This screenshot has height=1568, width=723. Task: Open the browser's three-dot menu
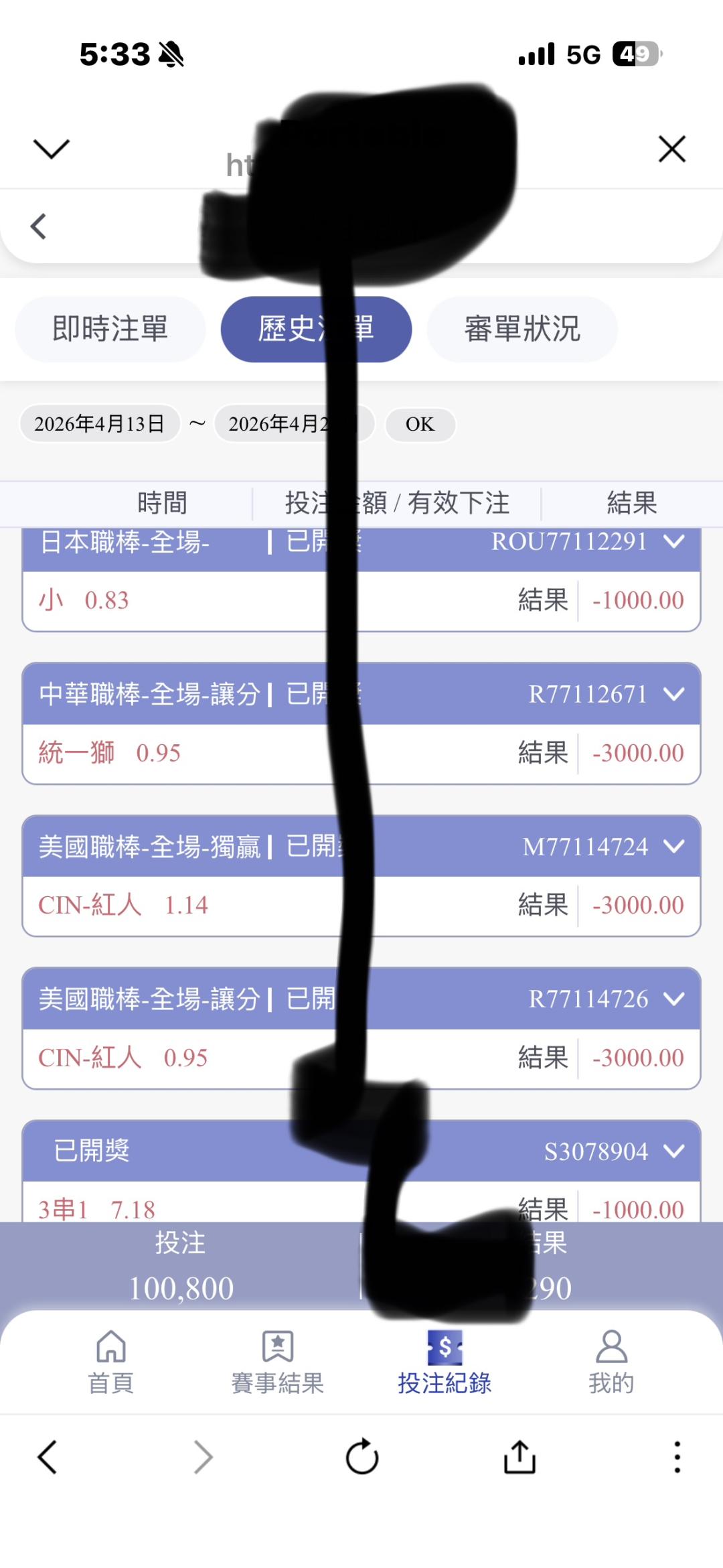tap(677, 1457)
